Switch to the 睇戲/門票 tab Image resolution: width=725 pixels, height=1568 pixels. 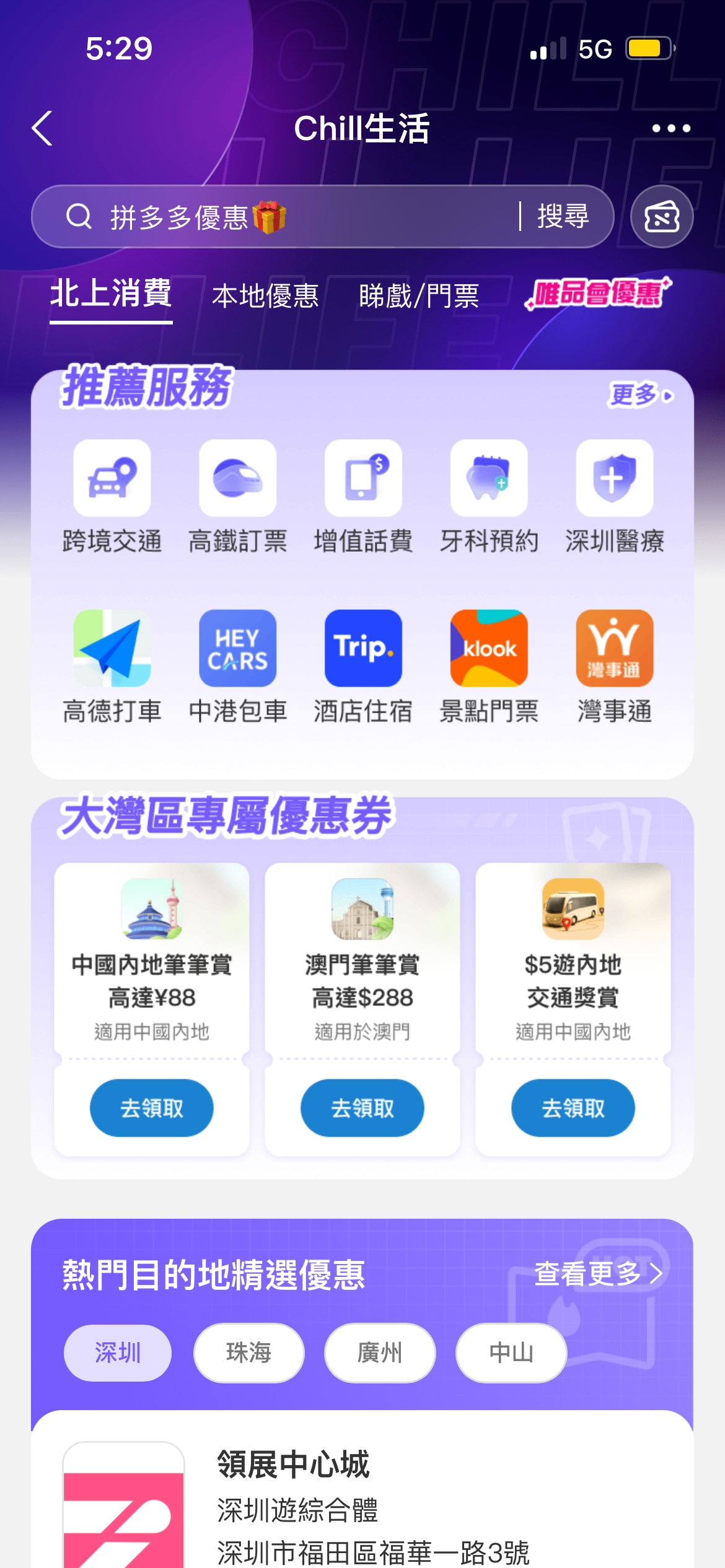(419, 295)
